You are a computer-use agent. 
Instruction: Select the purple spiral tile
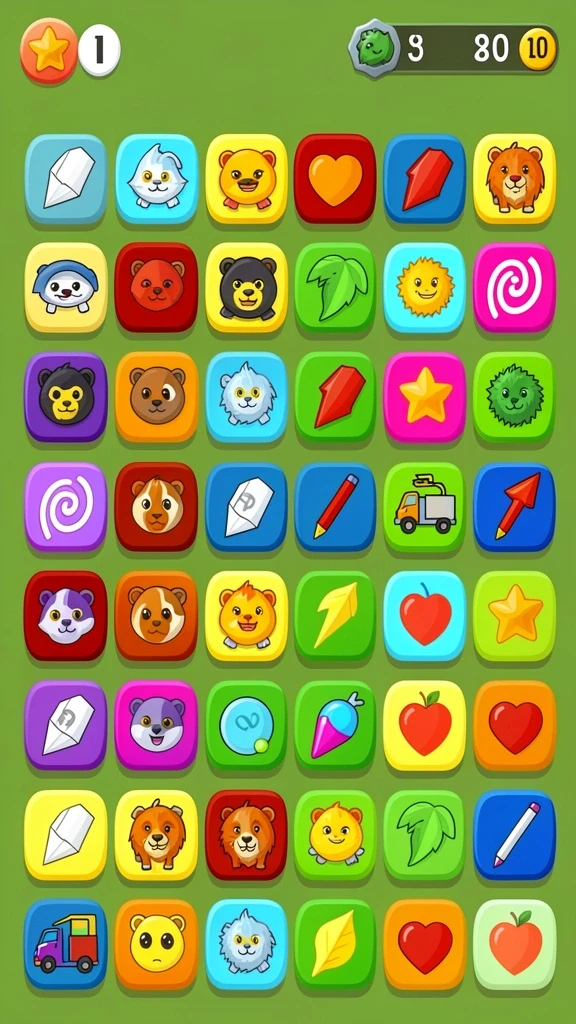[x=66, y=507]
